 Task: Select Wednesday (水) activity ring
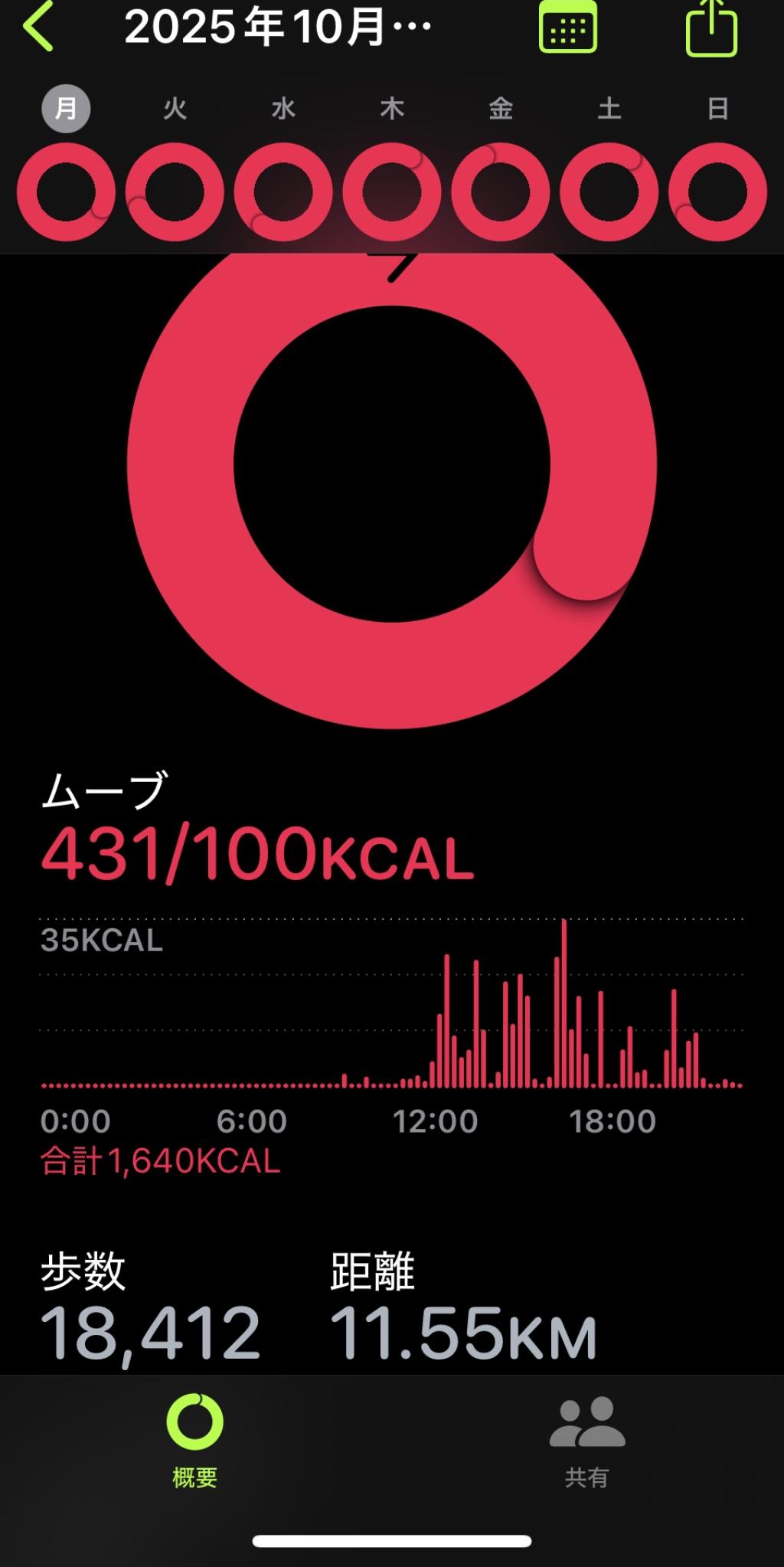point(283,191)
